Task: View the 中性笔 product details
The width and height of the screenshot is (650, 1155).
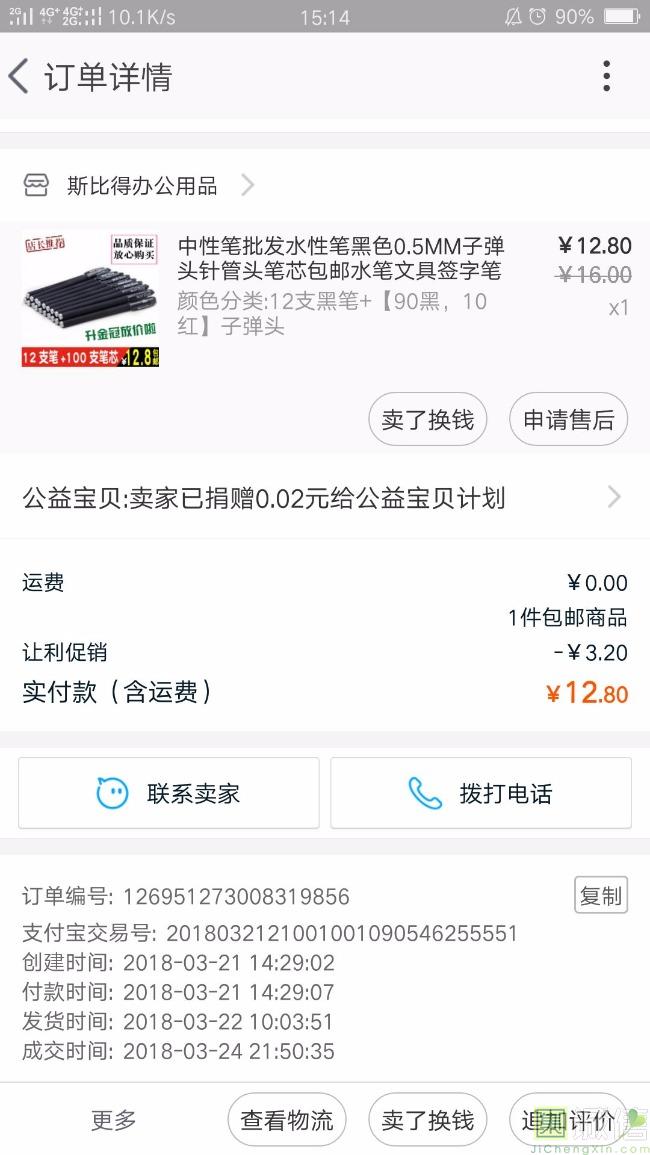Action: 340,258
